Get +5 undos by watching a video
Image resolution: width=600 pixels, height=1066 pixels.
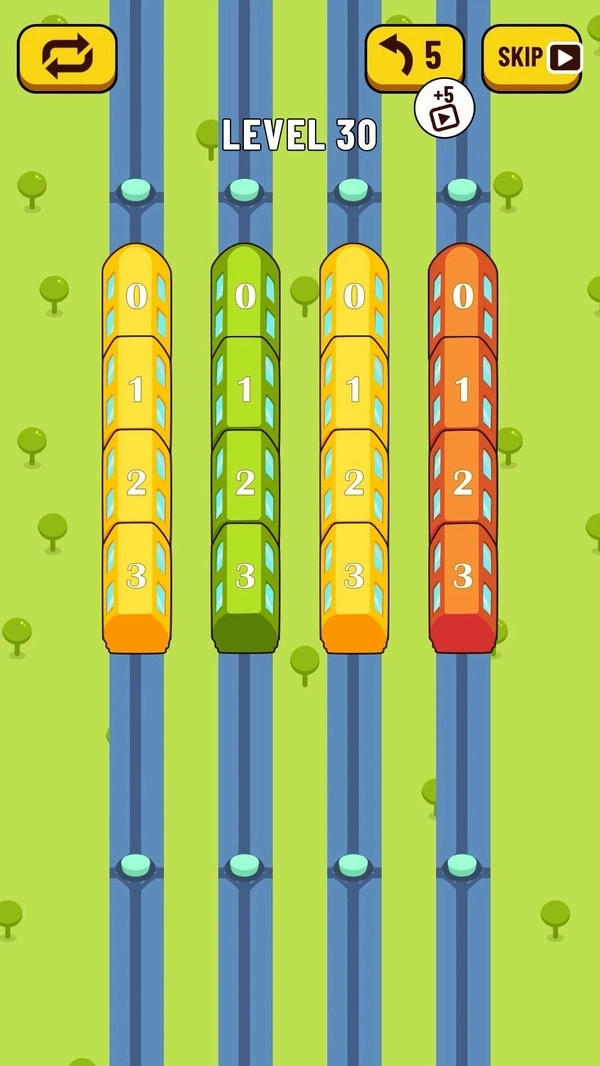(x=444, y=108)
